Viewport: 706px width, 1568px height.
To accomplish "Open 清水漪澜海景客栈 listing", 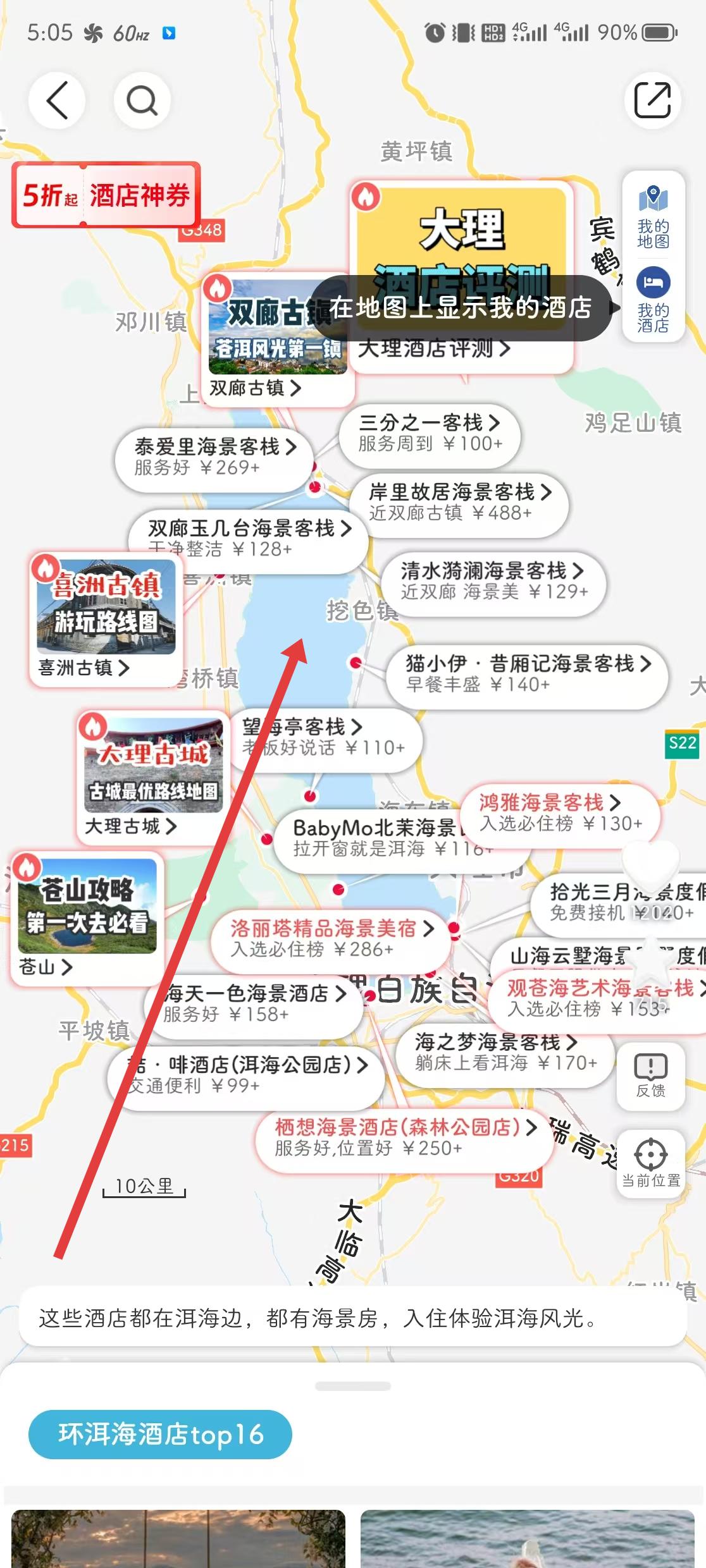I will coord(492,580).
